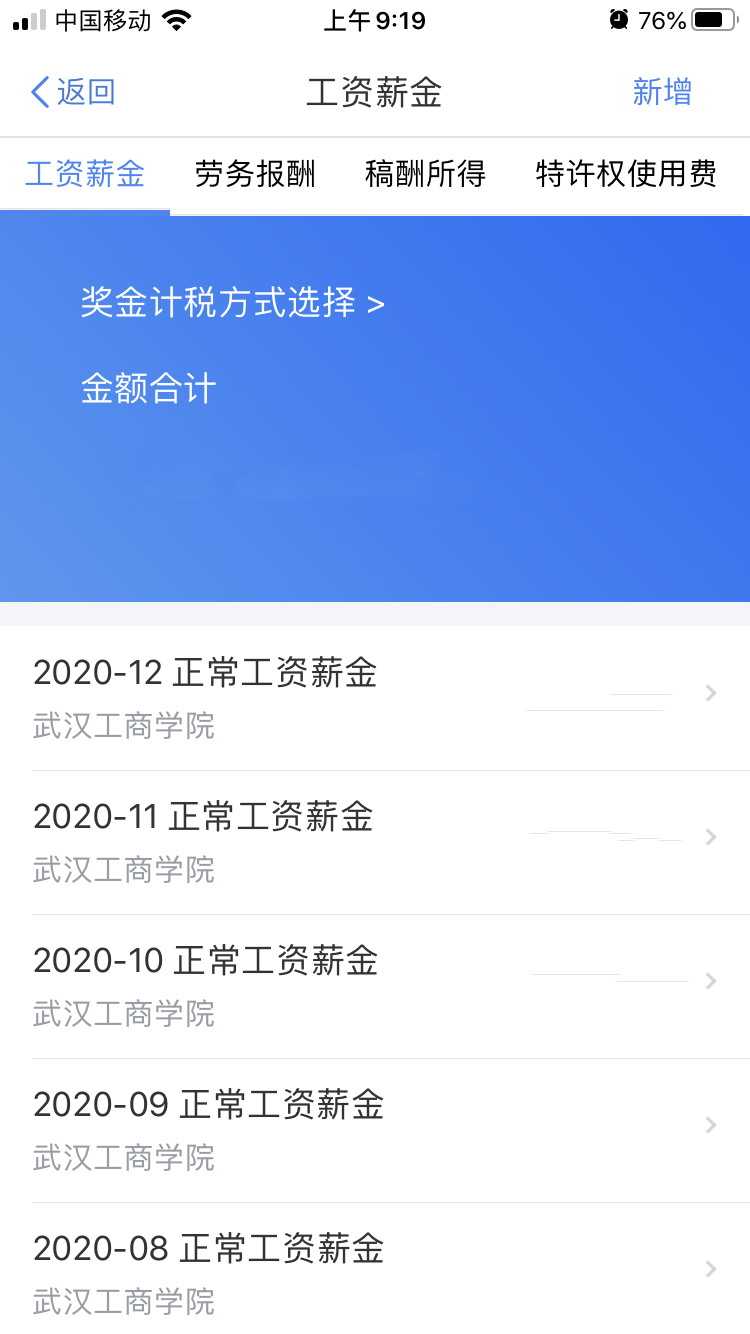Viewport: 750px width, 1334px height.
Task: Tap 返回 to go back
Action: (x=73, y=92)
